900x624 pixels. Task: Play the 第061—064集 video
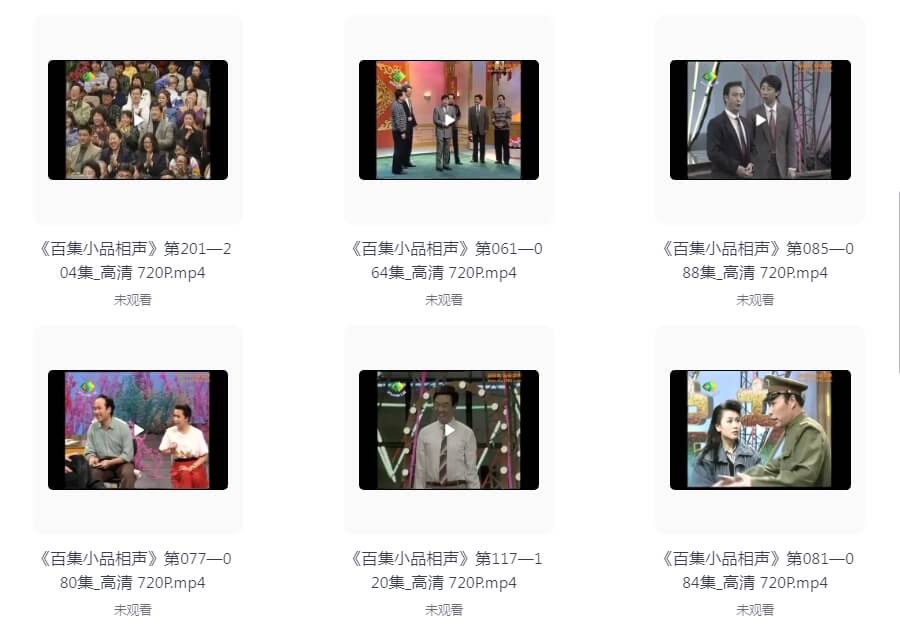(x=449, y=120)
